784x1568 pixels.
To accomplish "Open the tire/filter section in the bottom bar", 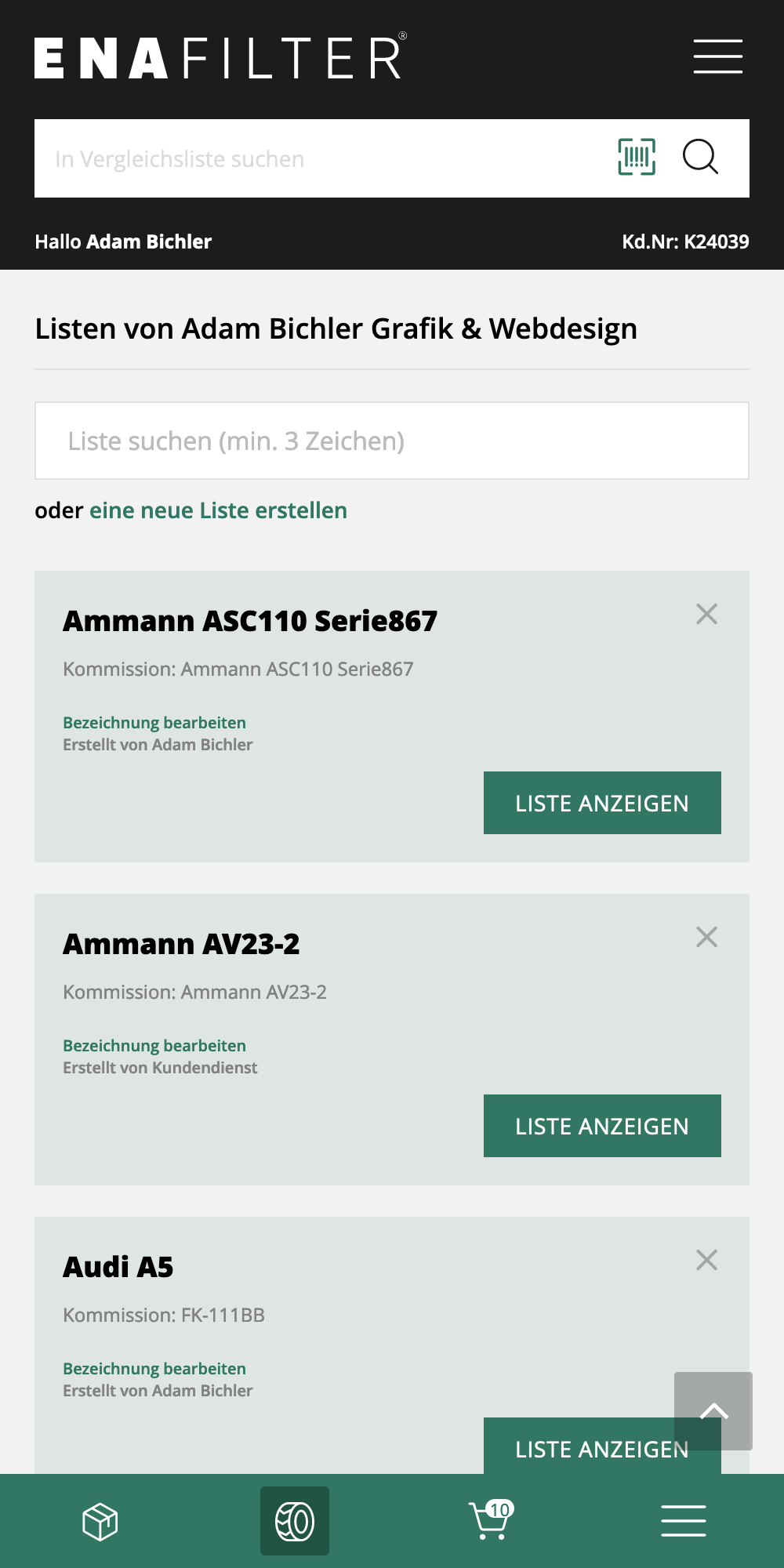I will coord(294,1519).
